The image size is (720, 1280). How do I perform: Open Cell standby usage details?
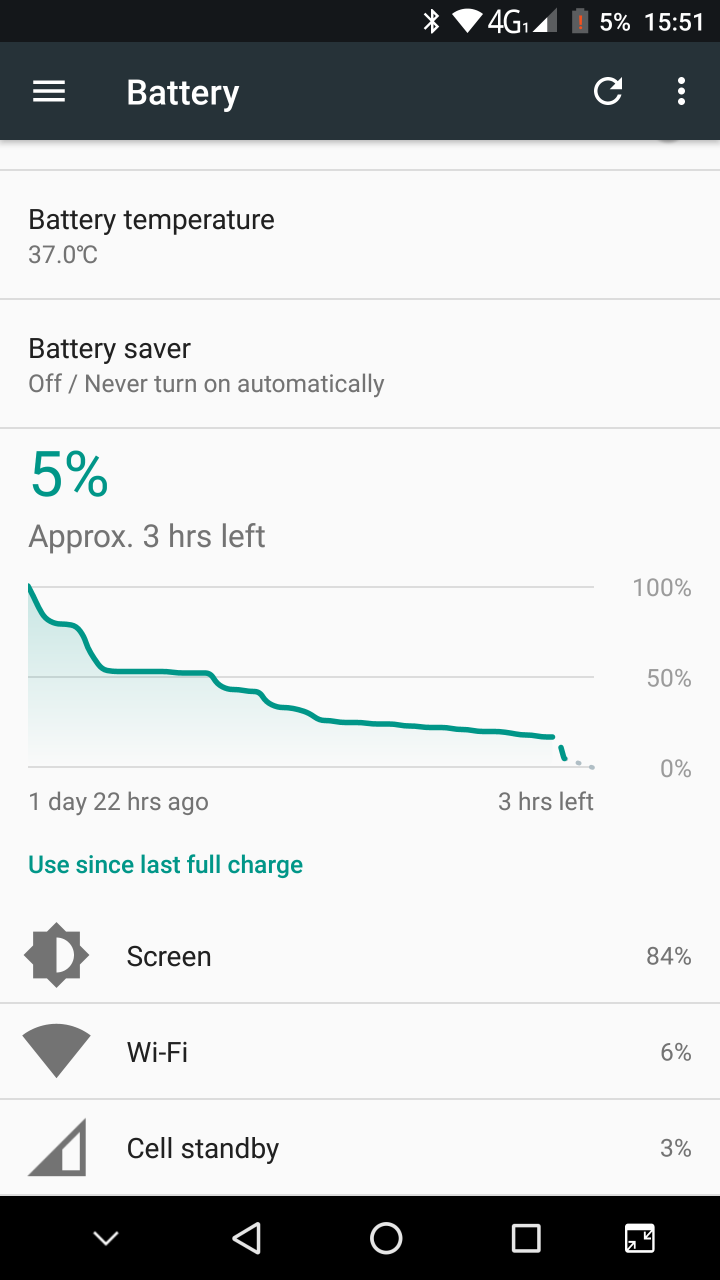[360, 1148]
